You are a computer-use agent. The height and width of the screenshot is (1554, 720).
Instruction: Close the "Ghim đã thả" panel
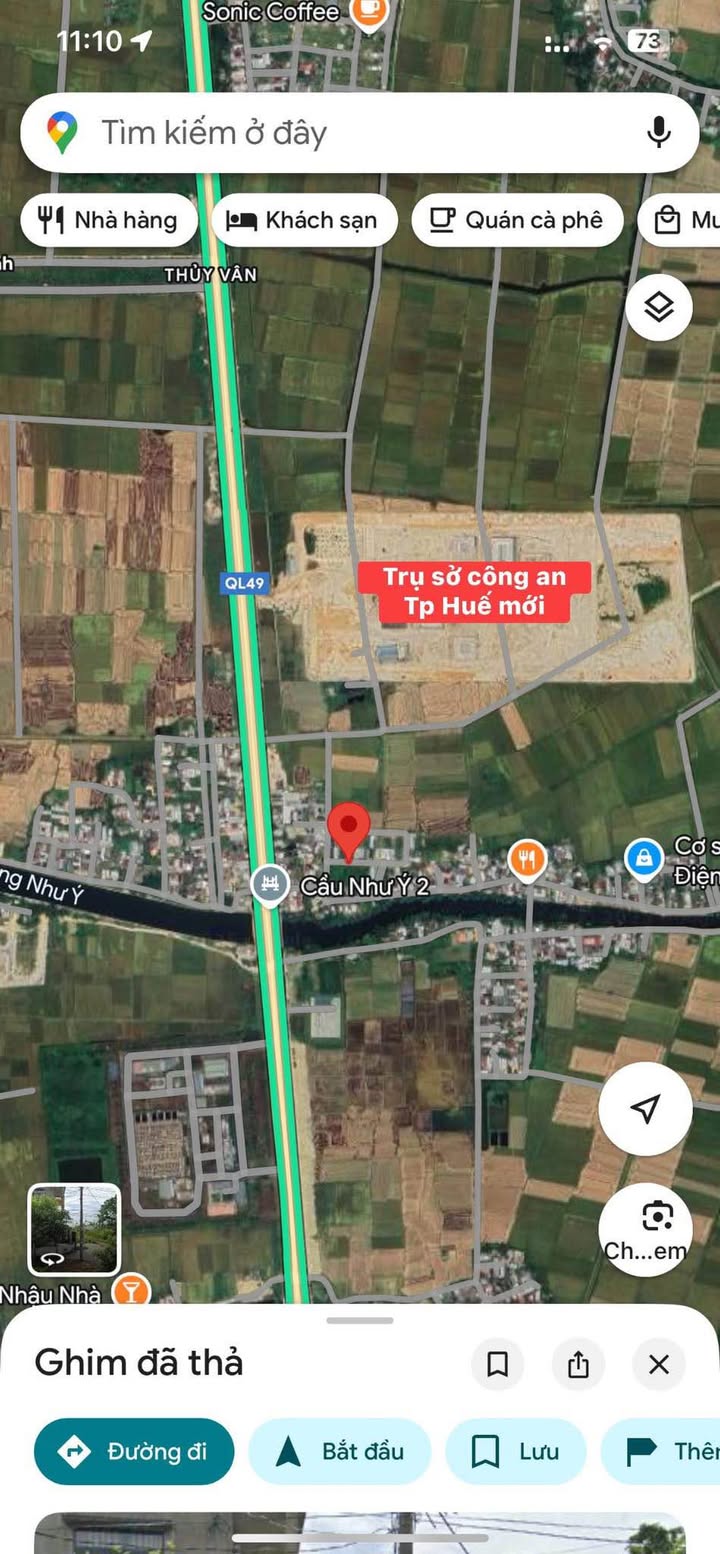(659, 1364)
